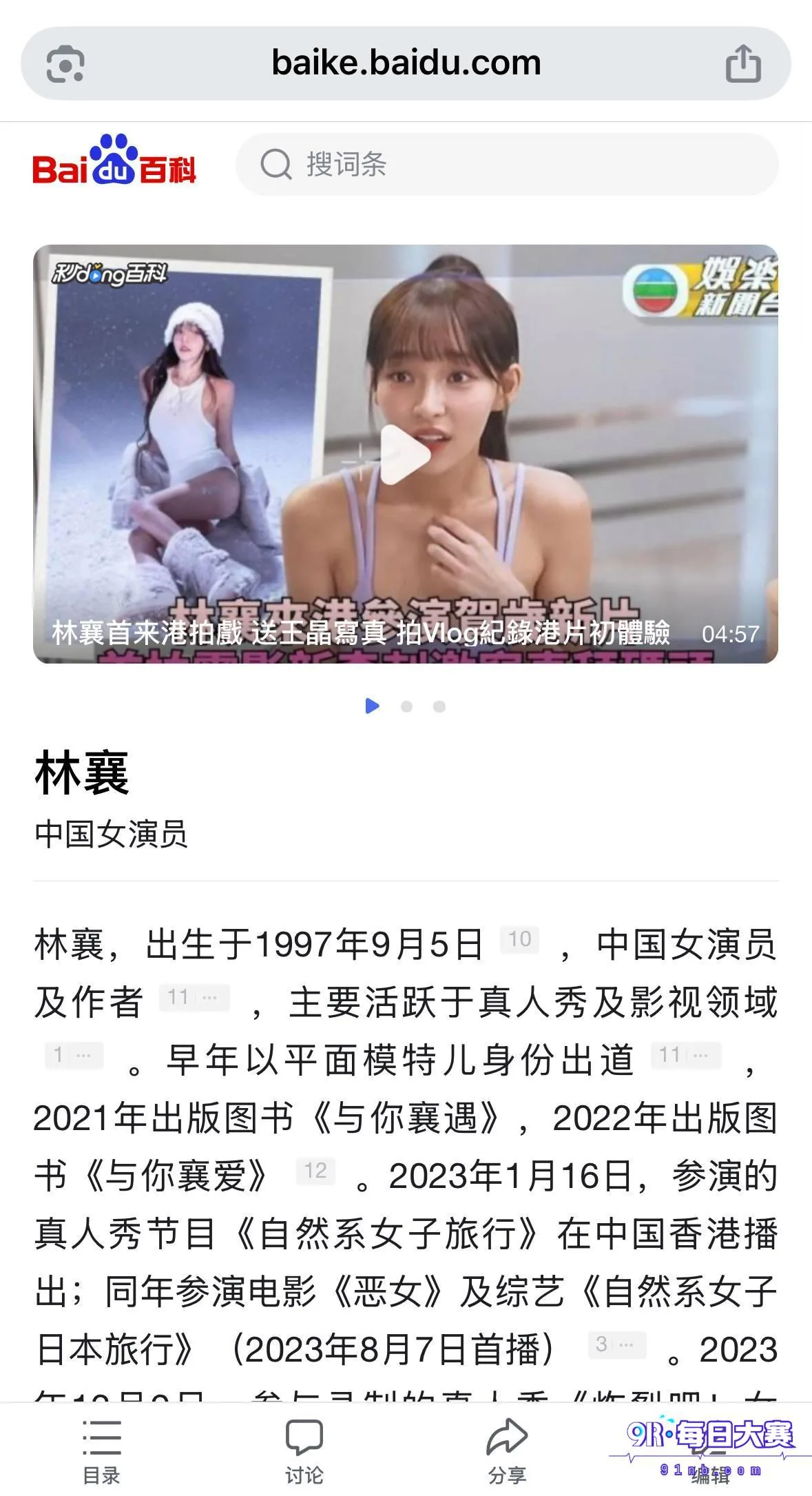Open reference 3 after 首播
The width and height of the screenshot is (812, 1496).
click(x=617, y=1344)
